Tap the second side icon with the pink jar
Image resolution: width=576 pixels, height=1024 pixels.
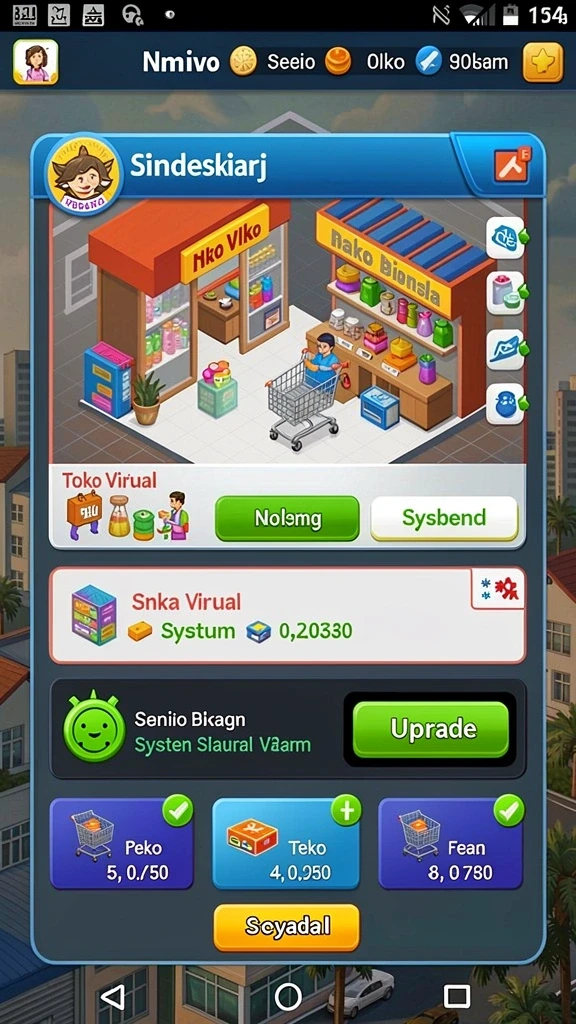tap(506, 293)
